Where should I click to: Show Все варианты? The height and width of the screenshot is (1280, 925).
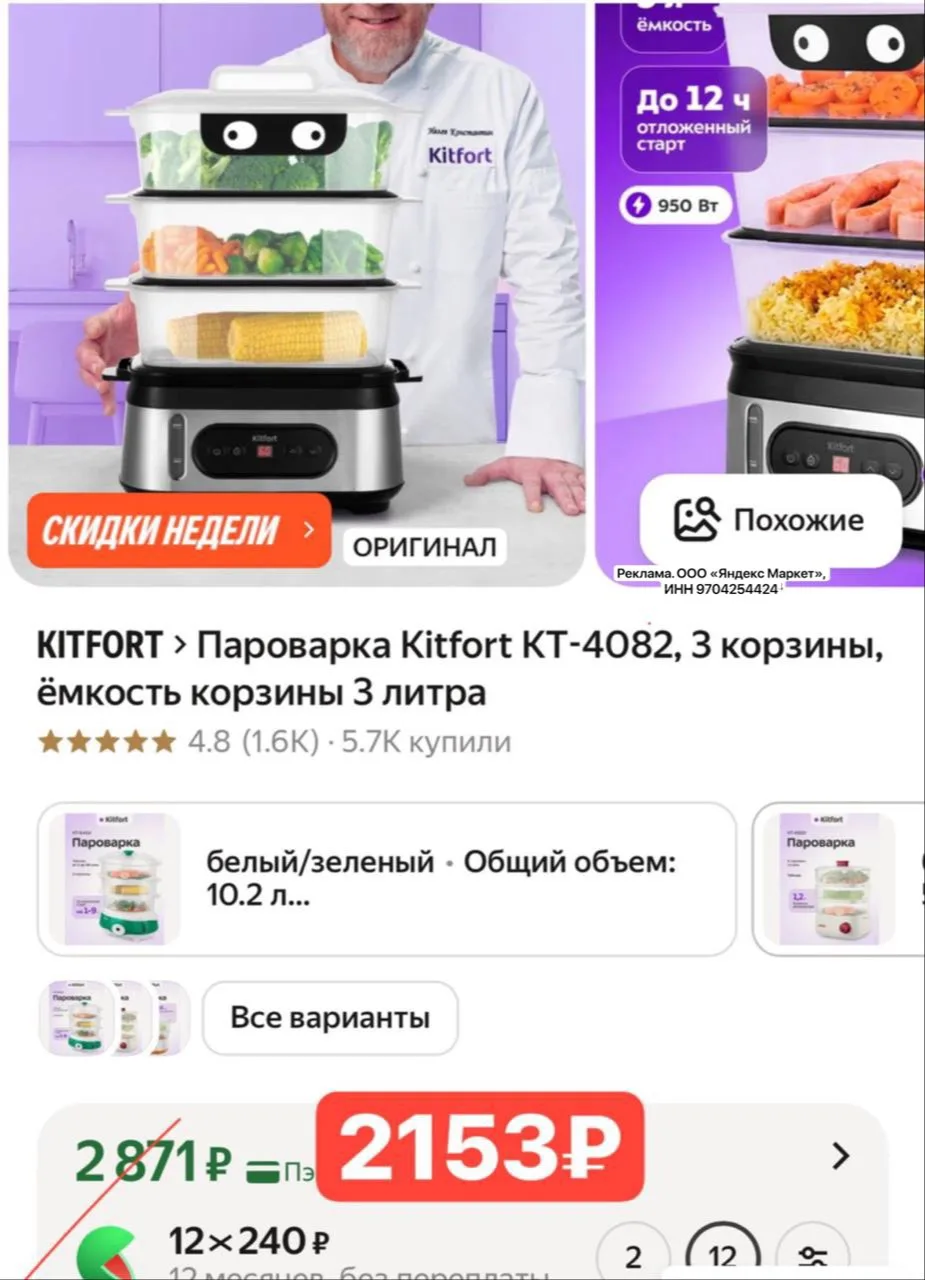[330, 1018]
